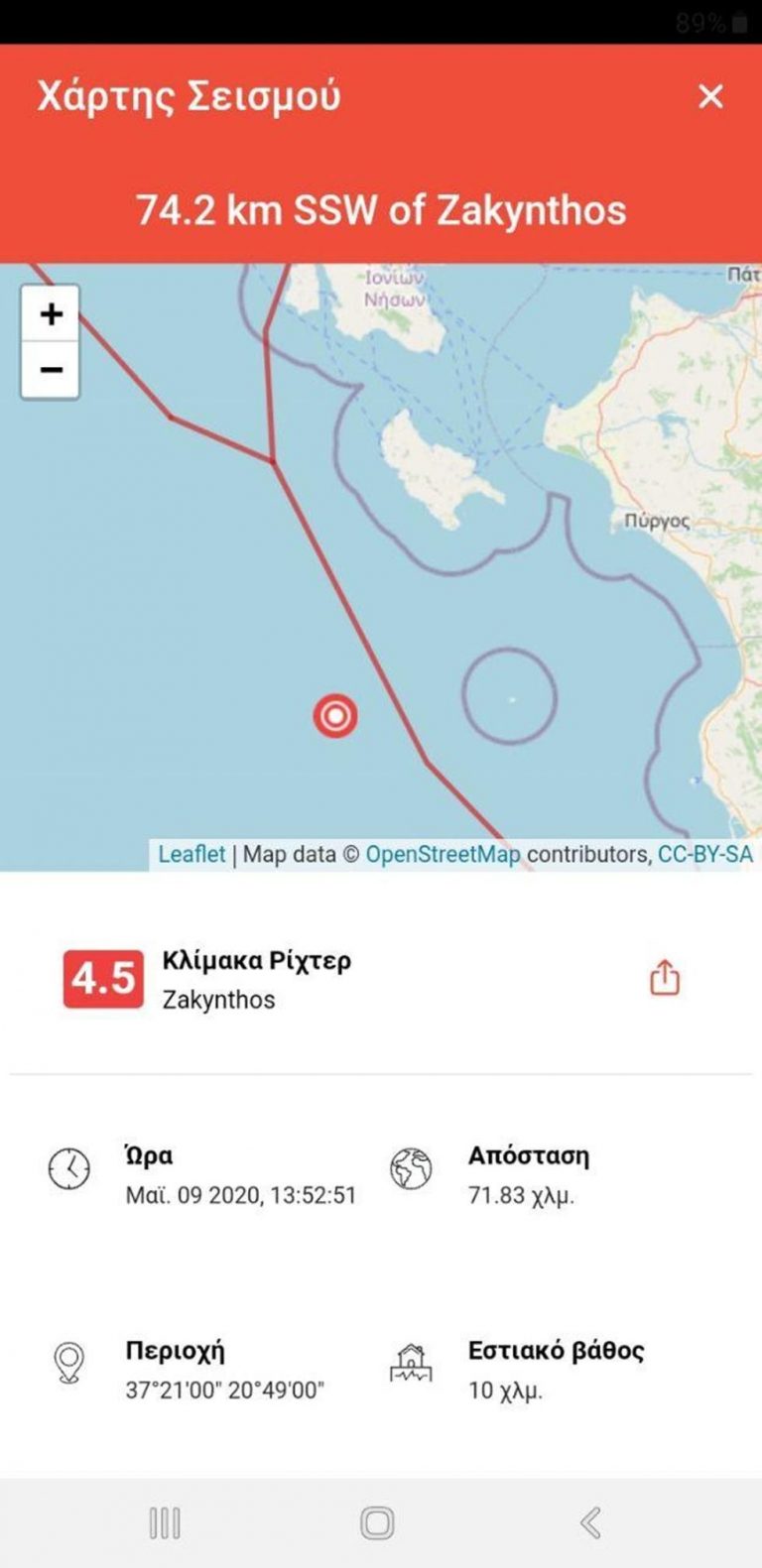Open the CC-BY-SA license link
The width and height of the screenshot is (762, 1568).
pos(705,854)
